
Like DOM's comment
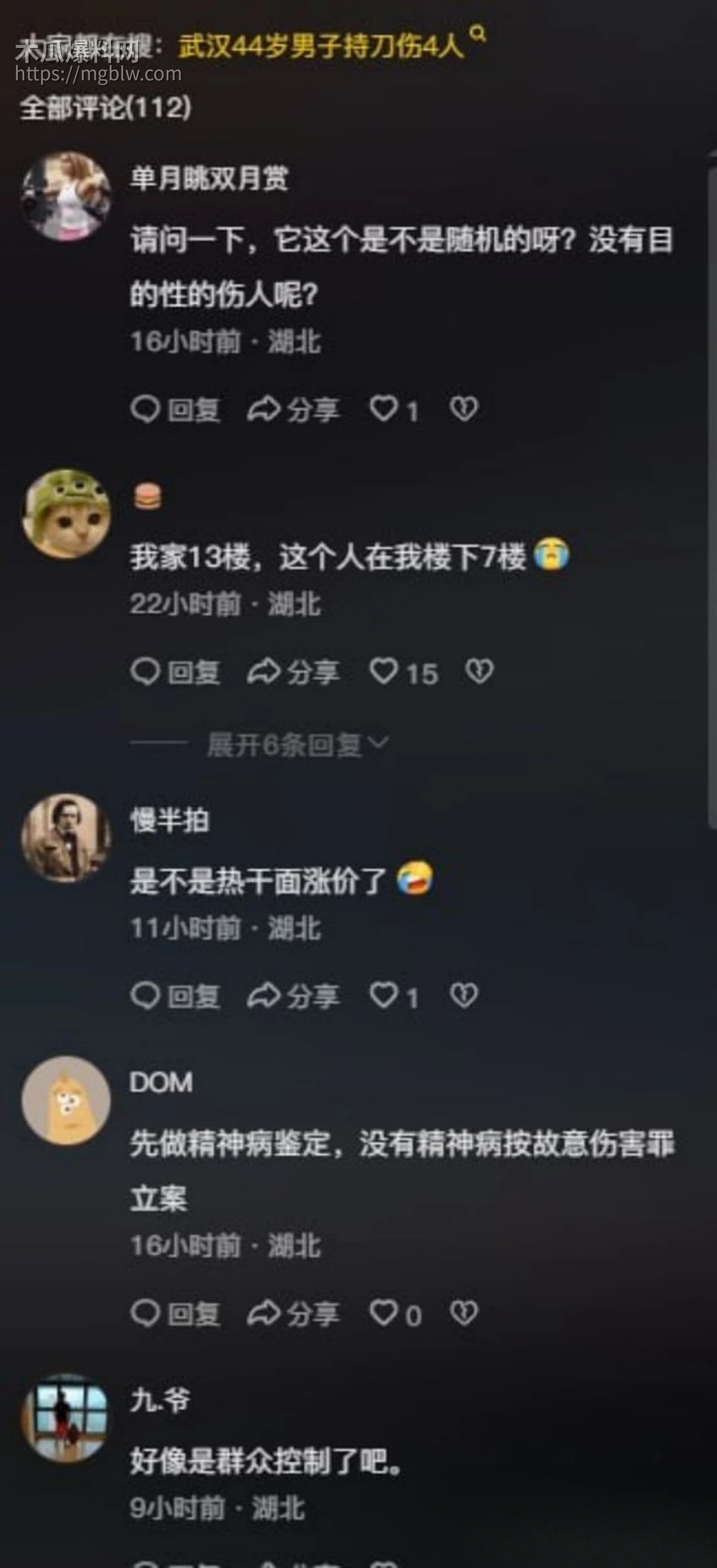point(384,1313)
